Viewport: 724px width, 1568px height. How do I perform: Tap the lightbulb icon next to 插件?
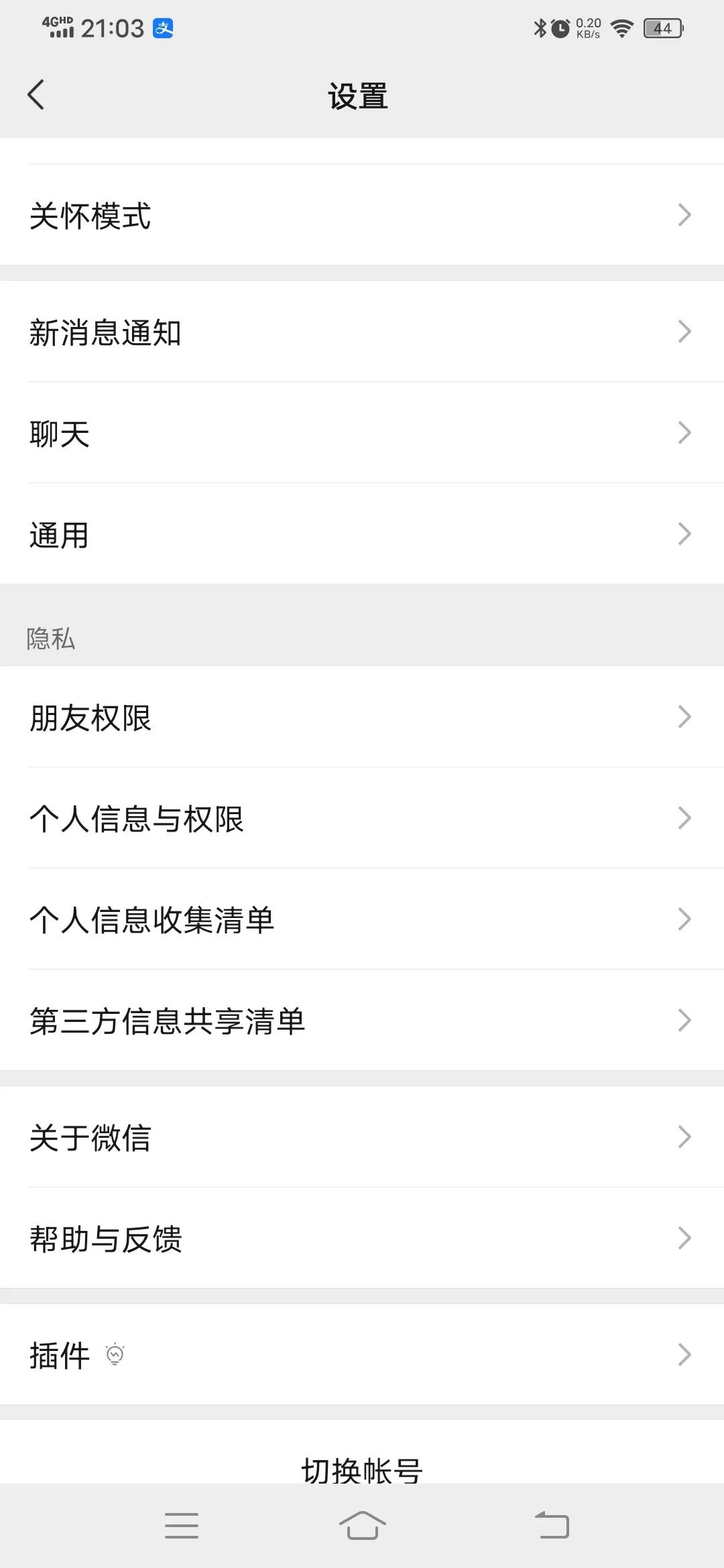pyautogui.click(x=115, y=1355)
